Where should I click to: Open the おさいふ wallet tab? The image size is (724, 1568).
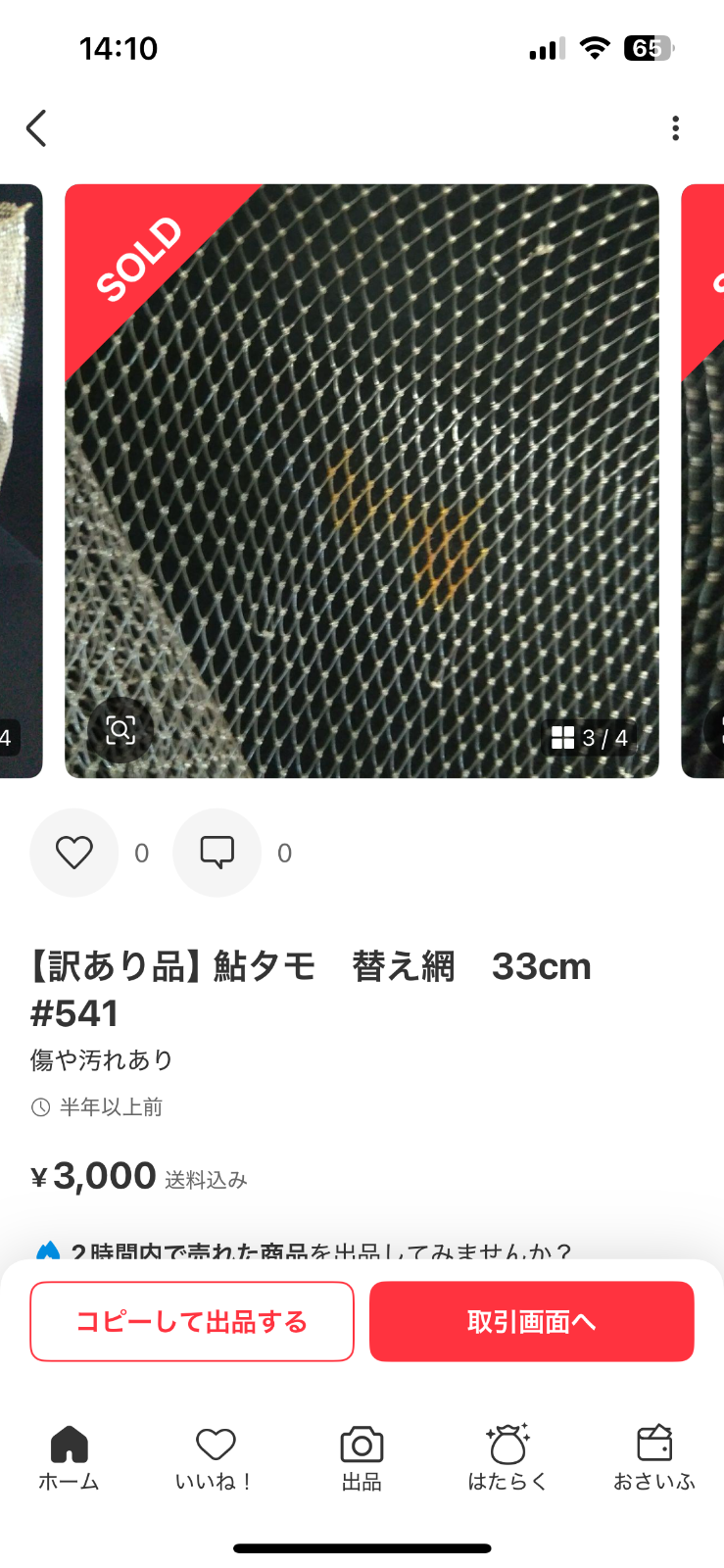click(653, 1457)
